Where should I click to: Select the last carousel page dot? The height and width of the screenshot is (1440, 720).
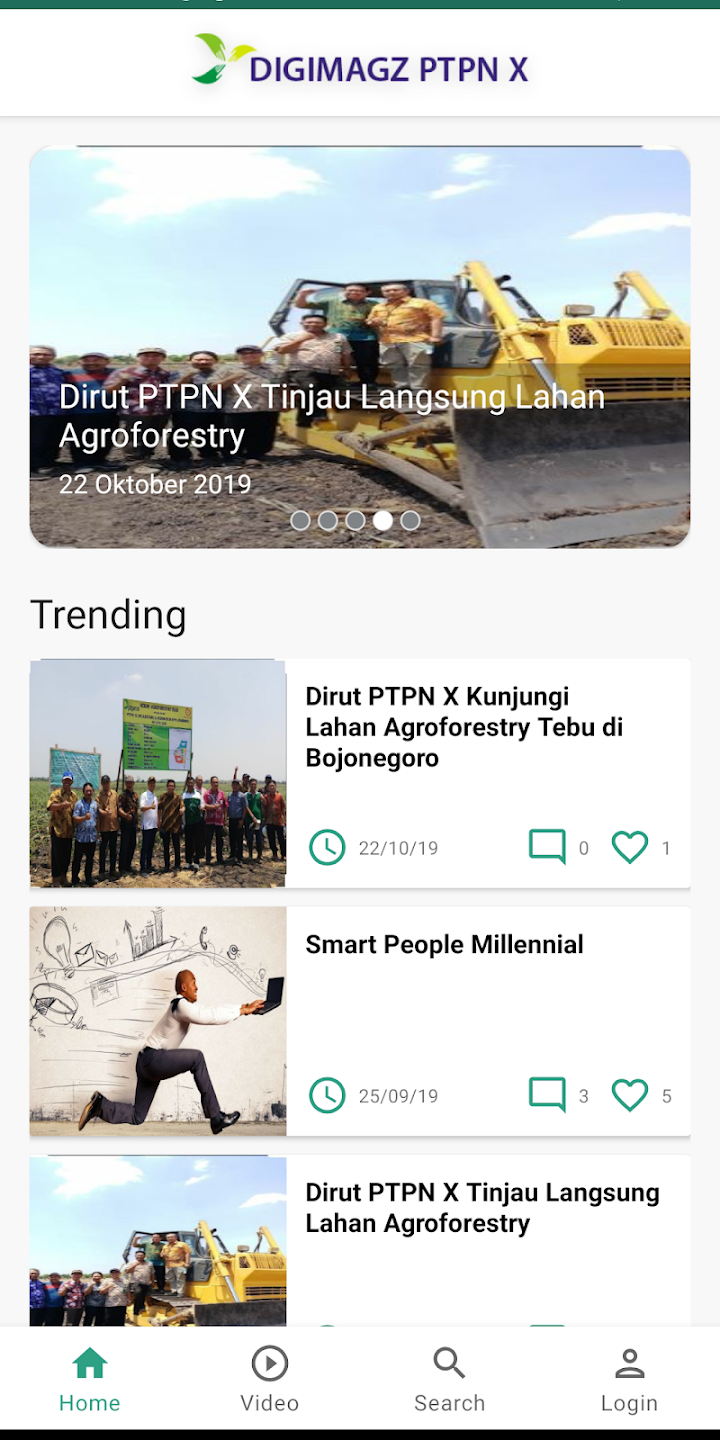410,520
